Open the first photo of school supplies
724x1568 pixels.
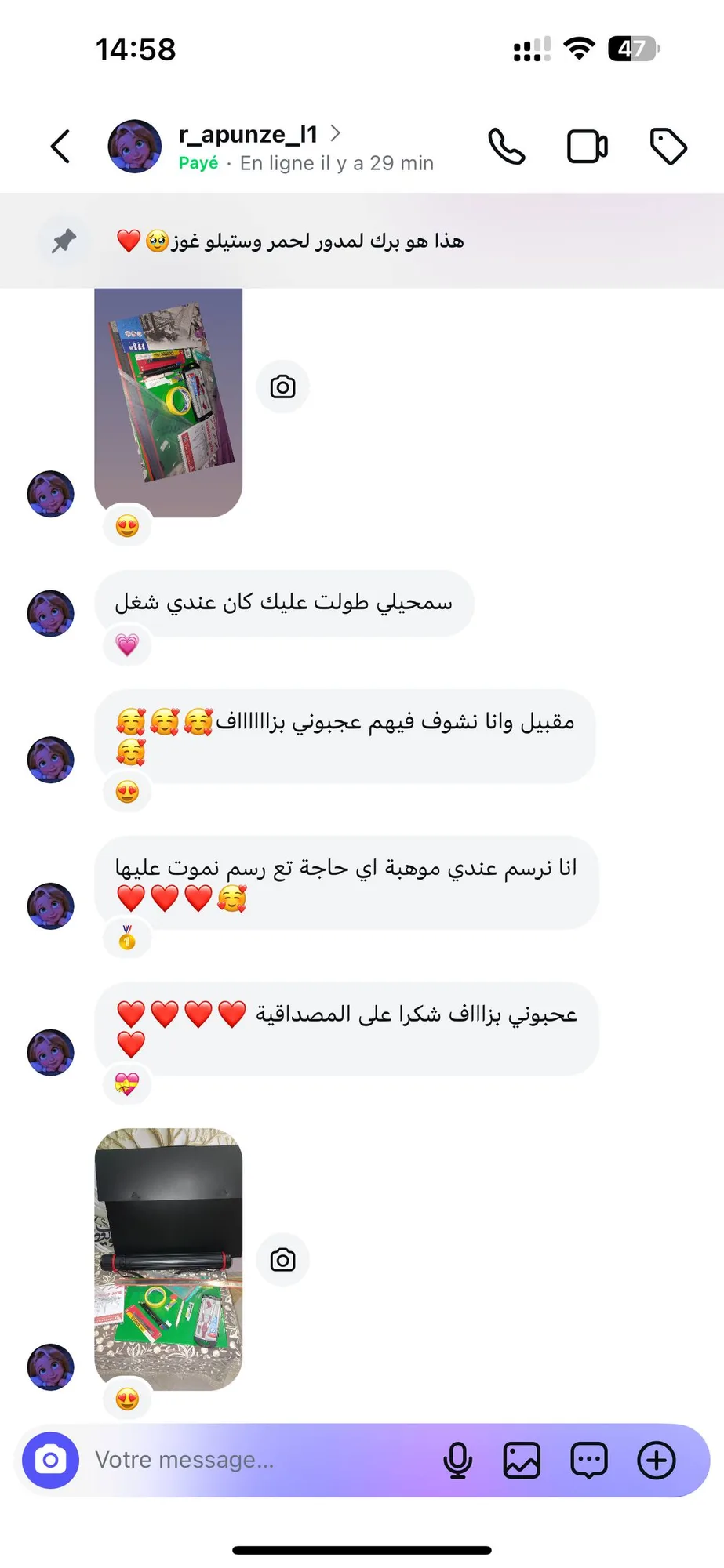pyautogui.click(x=168, y=402)
